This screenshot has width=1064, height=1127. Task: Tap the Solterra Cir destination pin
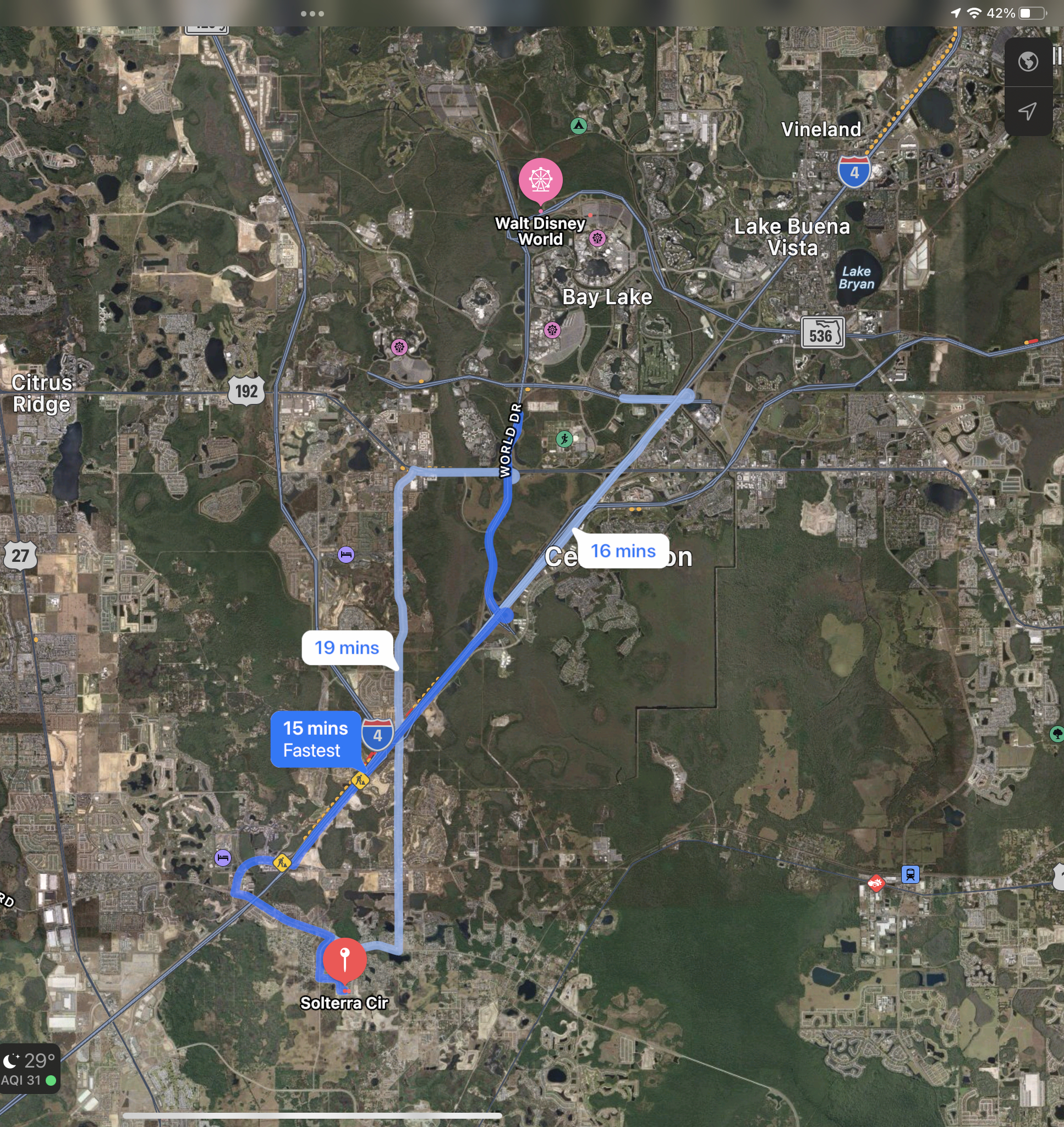344,959
